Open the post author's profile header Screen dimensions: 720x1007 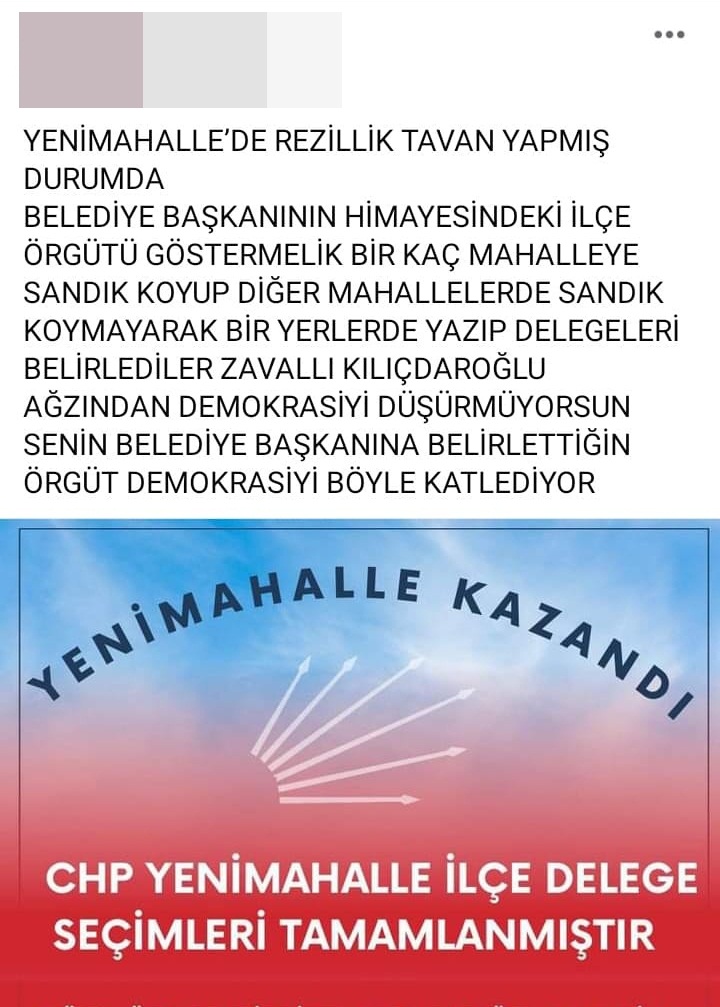[180, 60]
